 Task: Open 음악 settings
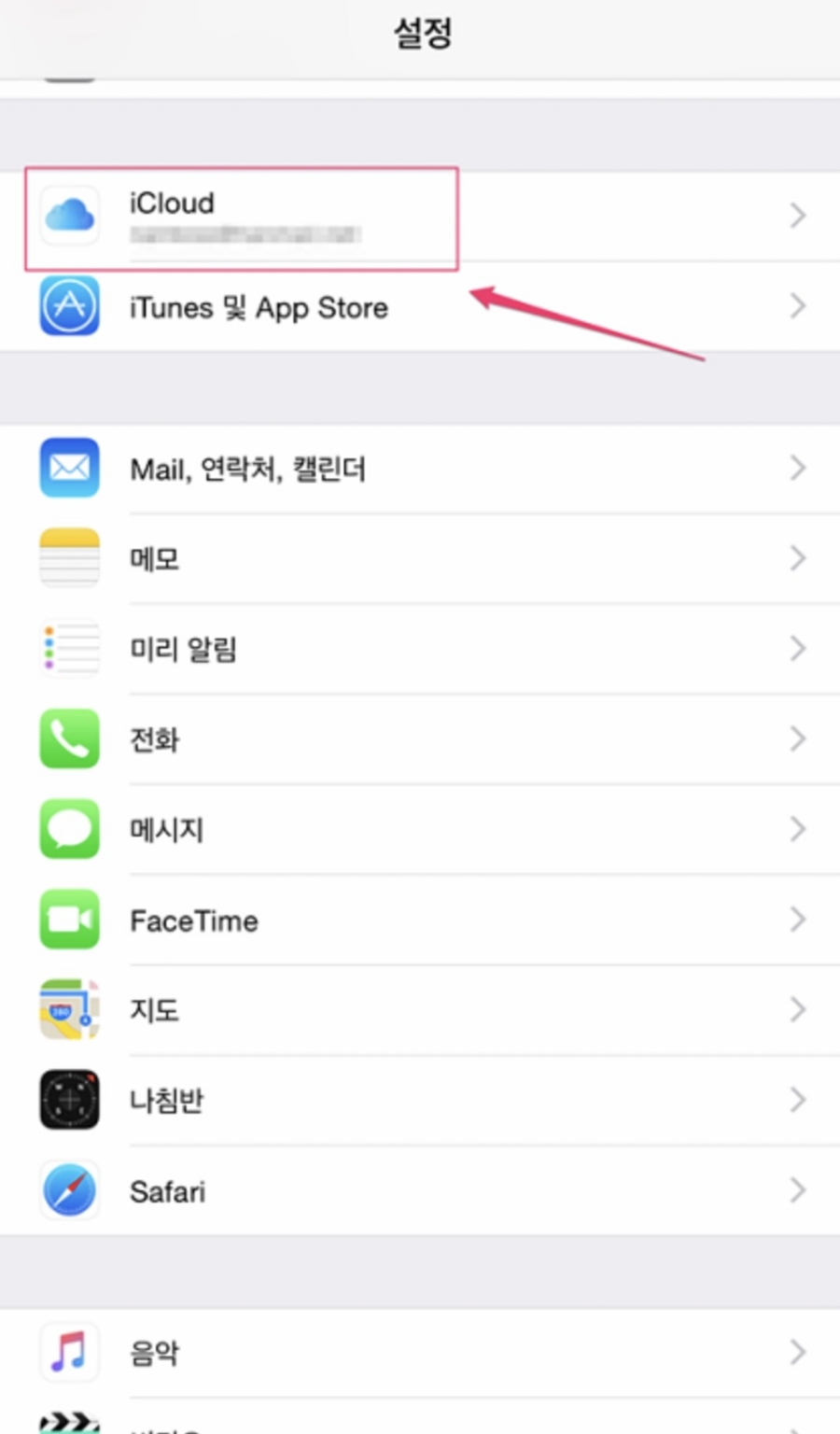coord(420,1353)
